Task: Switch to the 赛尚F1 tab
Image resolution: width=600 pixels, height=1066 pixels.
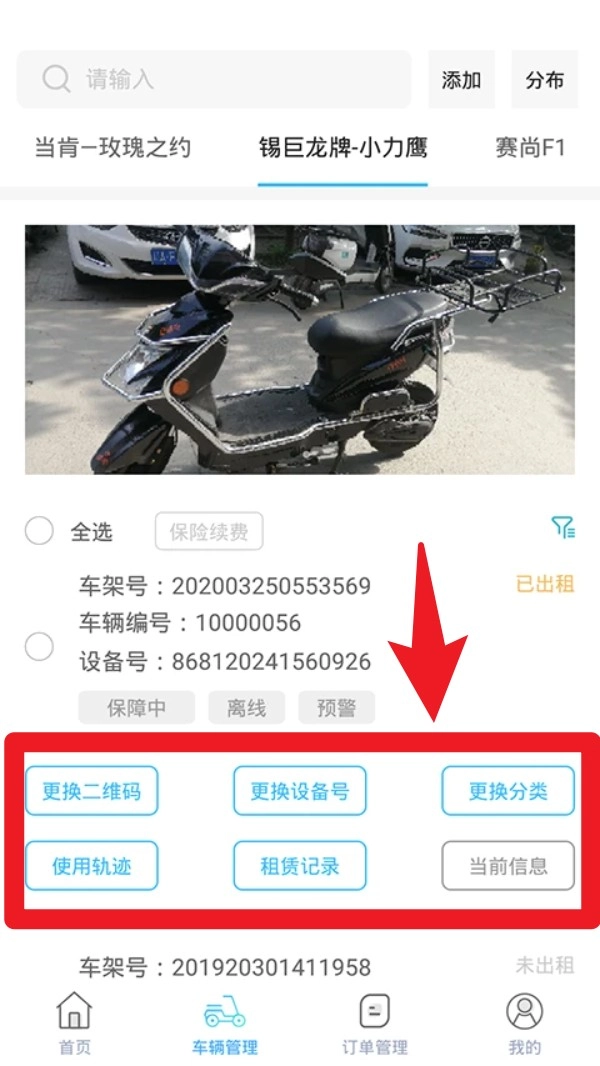Action: (530, 148)
